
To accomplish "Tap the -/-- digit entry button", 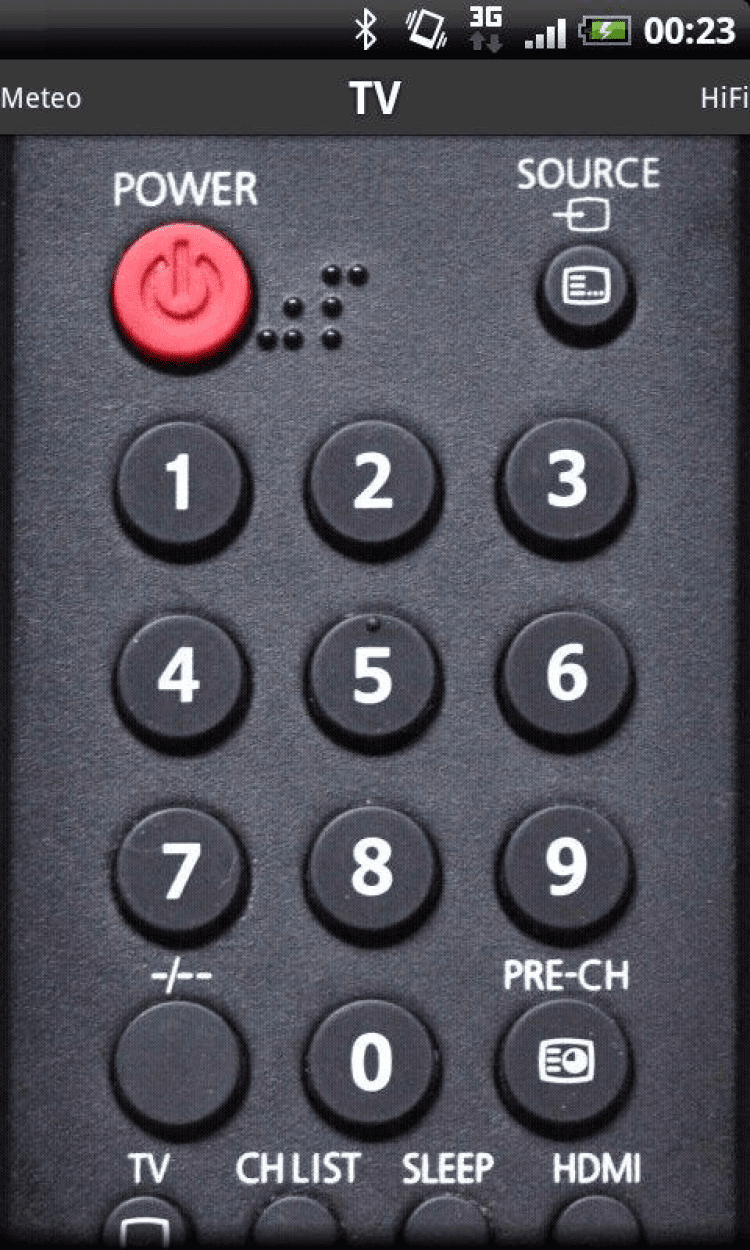I will click(x=180, y=1062).
